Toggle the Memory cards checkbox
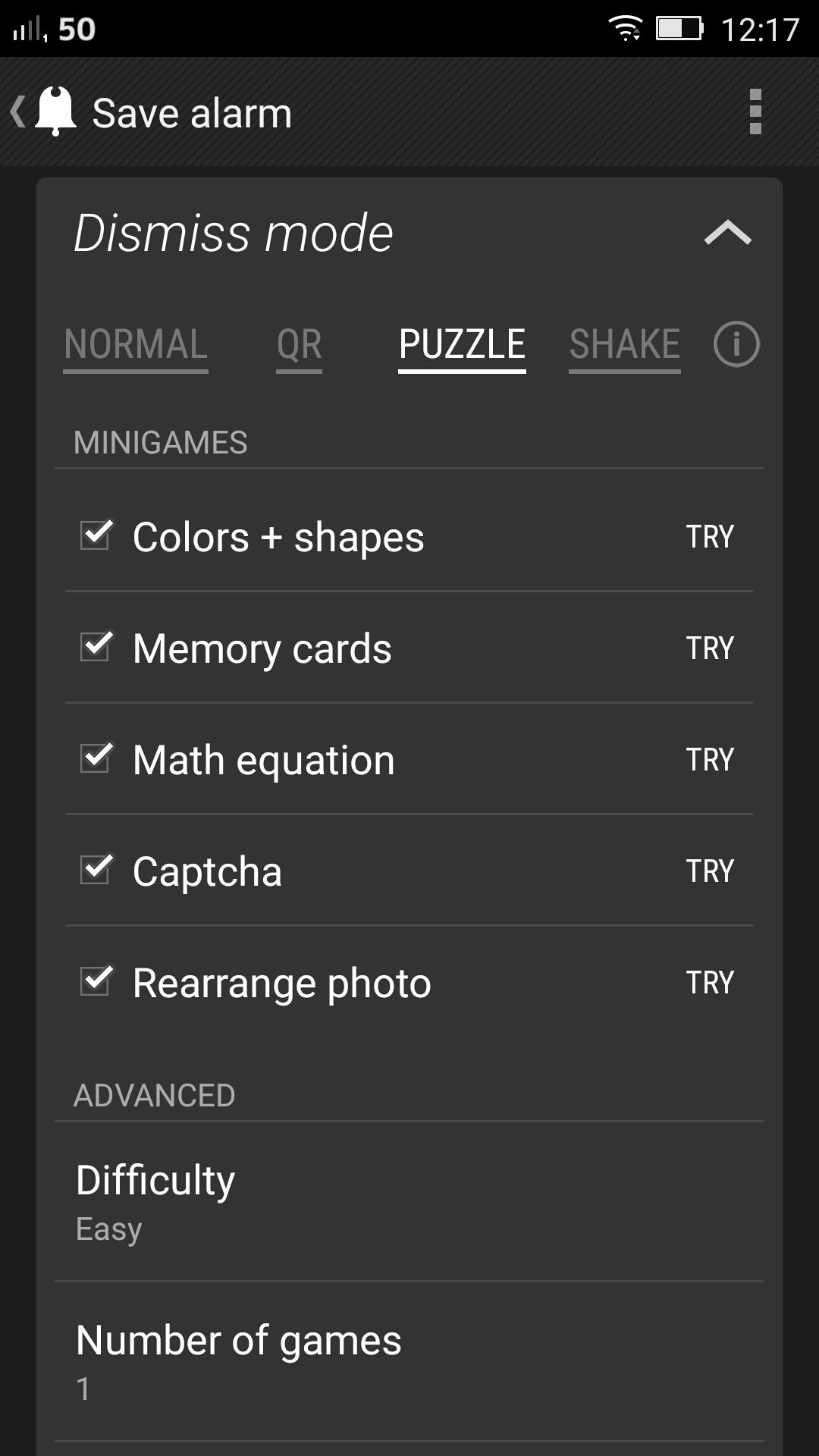Viewport: 819px width, 1456px height. [x=96, y=646]
